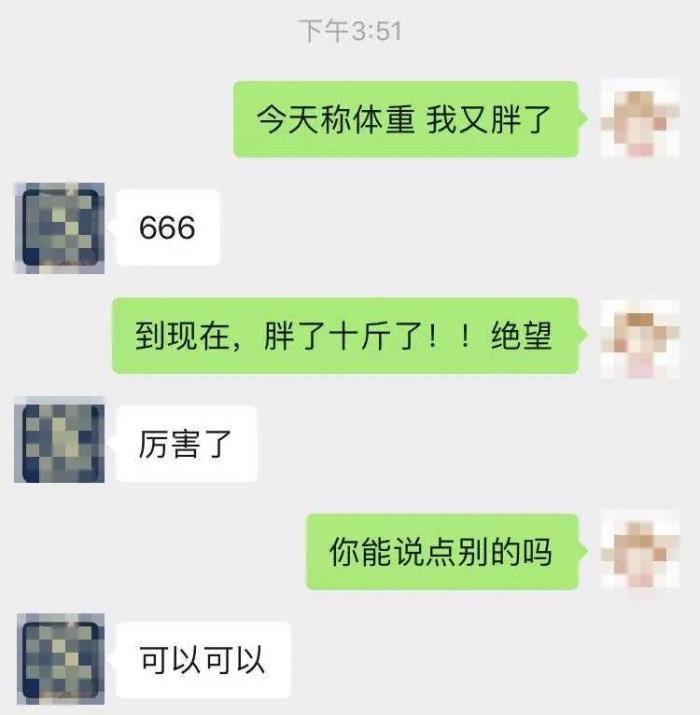Tap the contact's avatar next to '可以可以'
Viewport: 700px width, 715px height.
59,660
